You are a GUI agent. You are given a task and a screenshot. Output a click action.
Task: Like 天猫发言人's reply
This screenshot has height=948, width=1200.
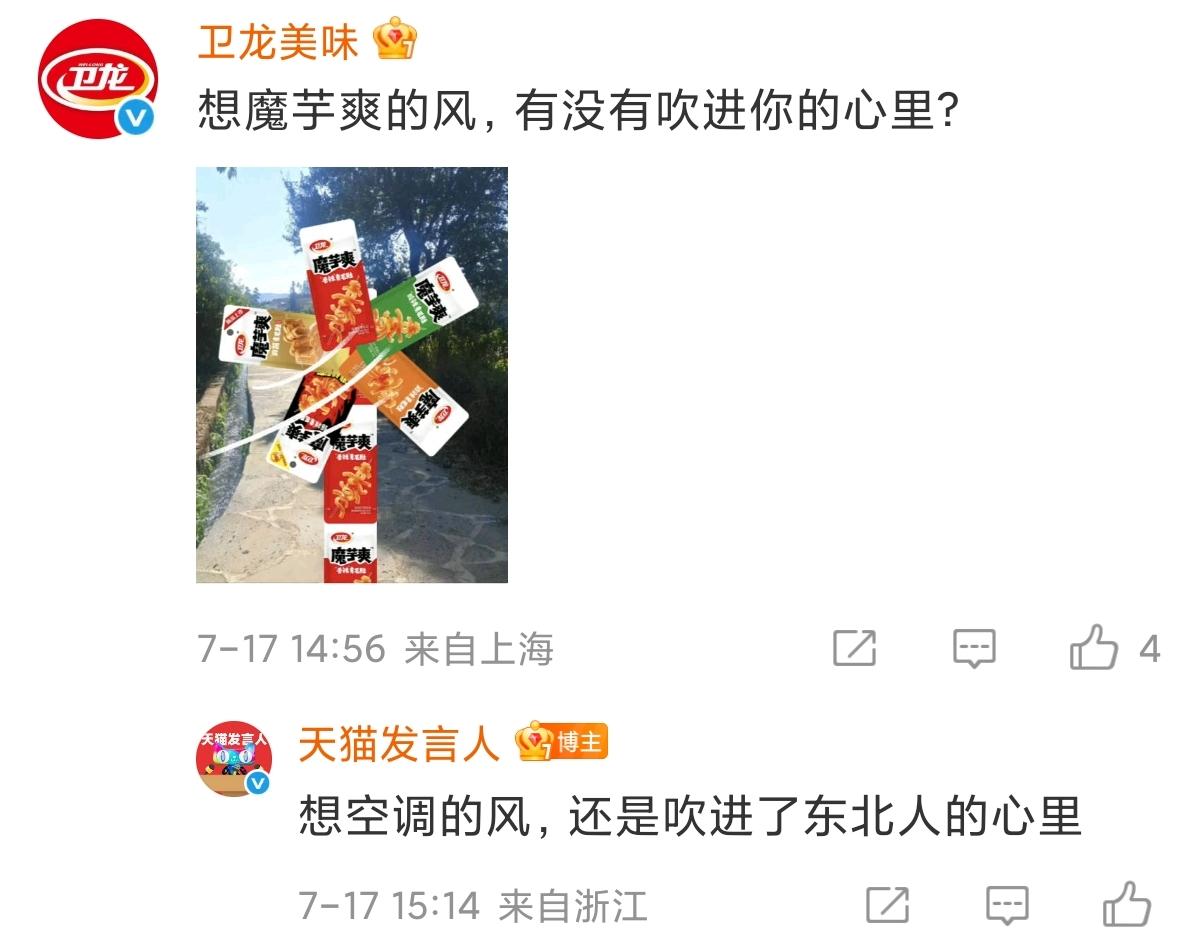click(x=1127, y=904)
